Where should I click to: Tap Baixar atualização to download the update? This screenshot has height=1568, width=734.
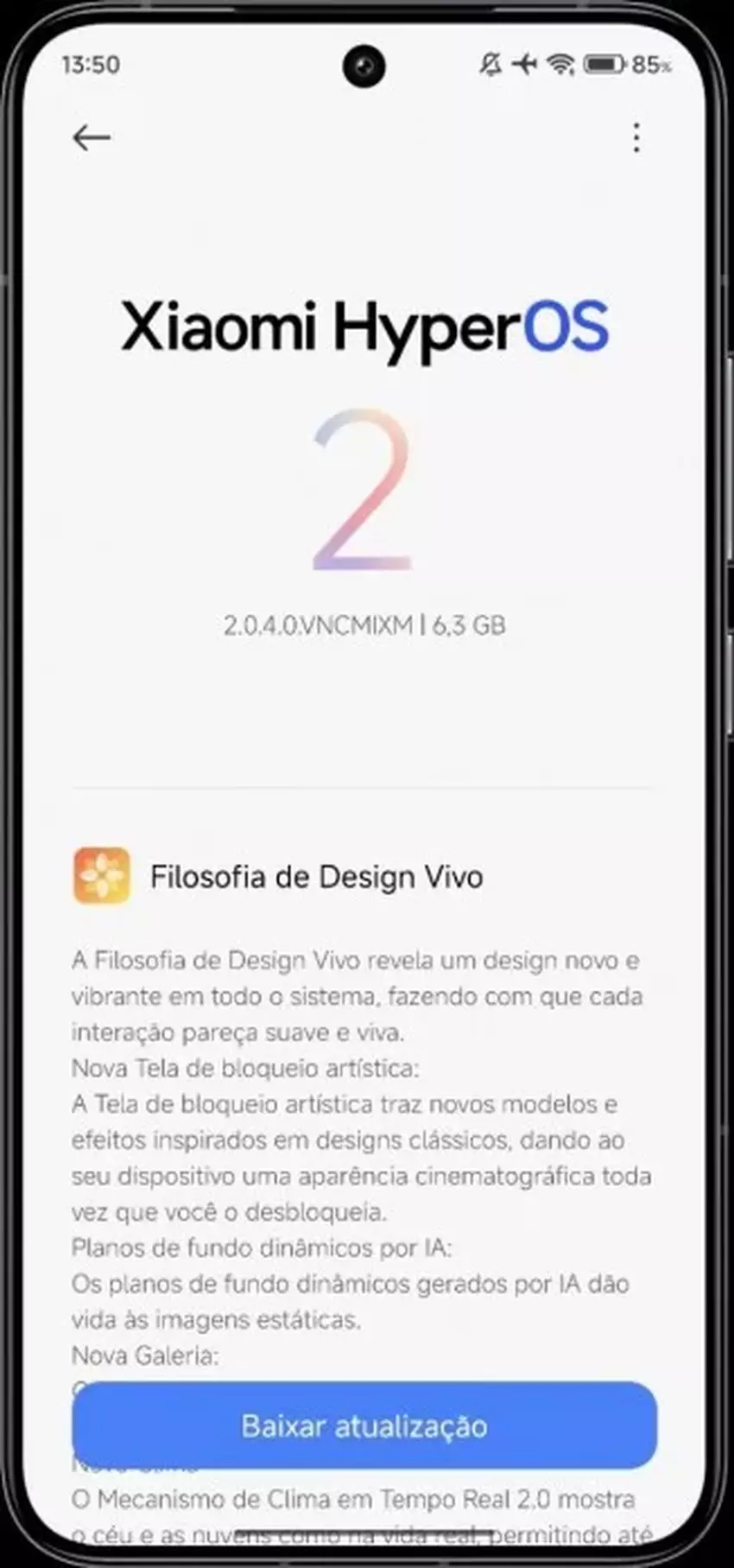pos(364,1425)
